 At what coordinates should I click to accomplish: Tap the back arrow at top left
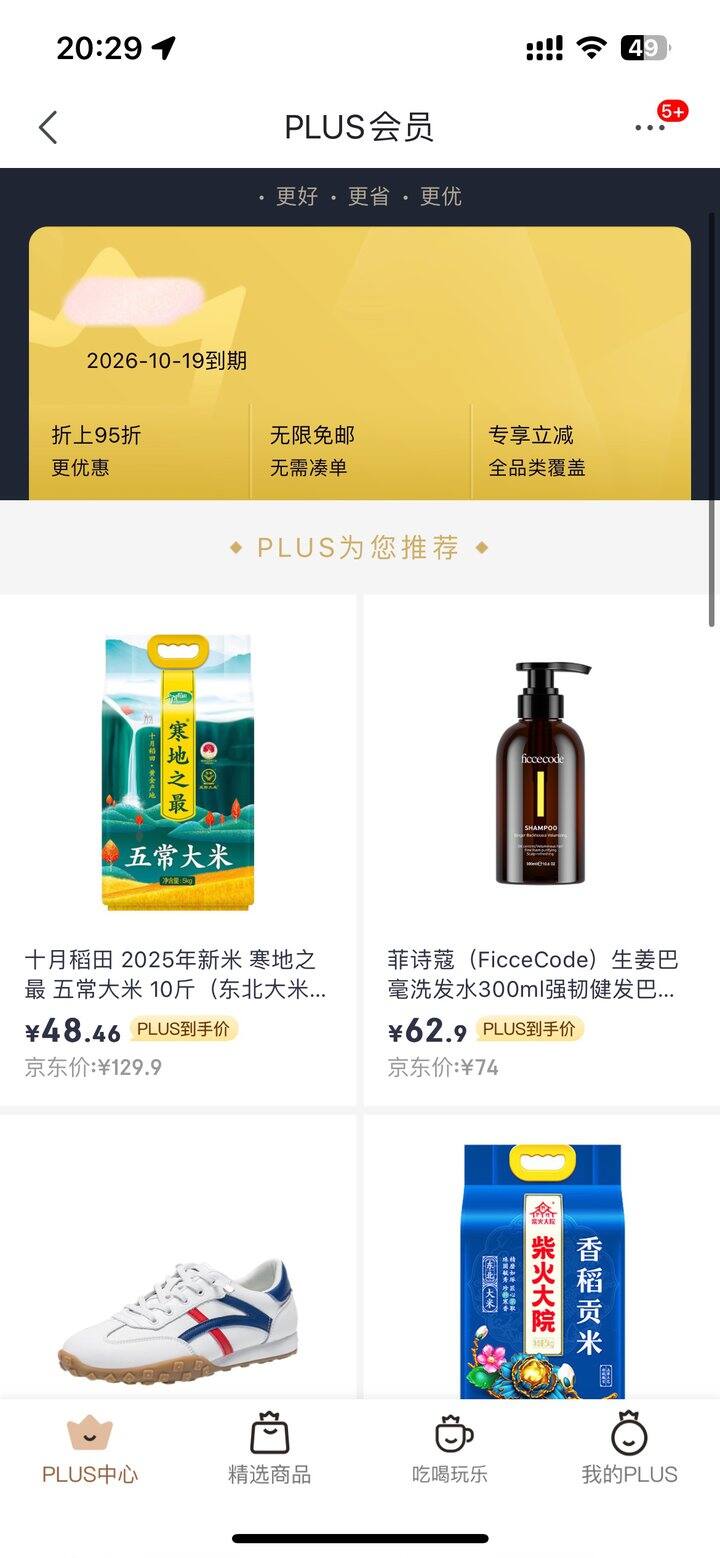click(47, 127)
